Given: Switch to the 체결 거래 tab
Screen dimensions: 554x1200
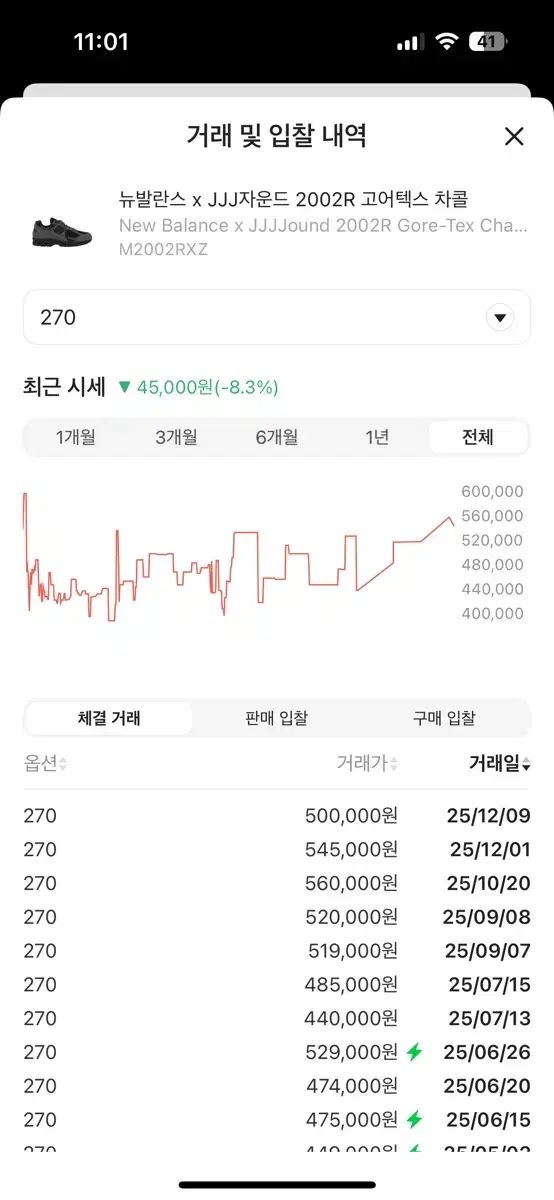Looking at the screenshot, I should pos(109,718).
